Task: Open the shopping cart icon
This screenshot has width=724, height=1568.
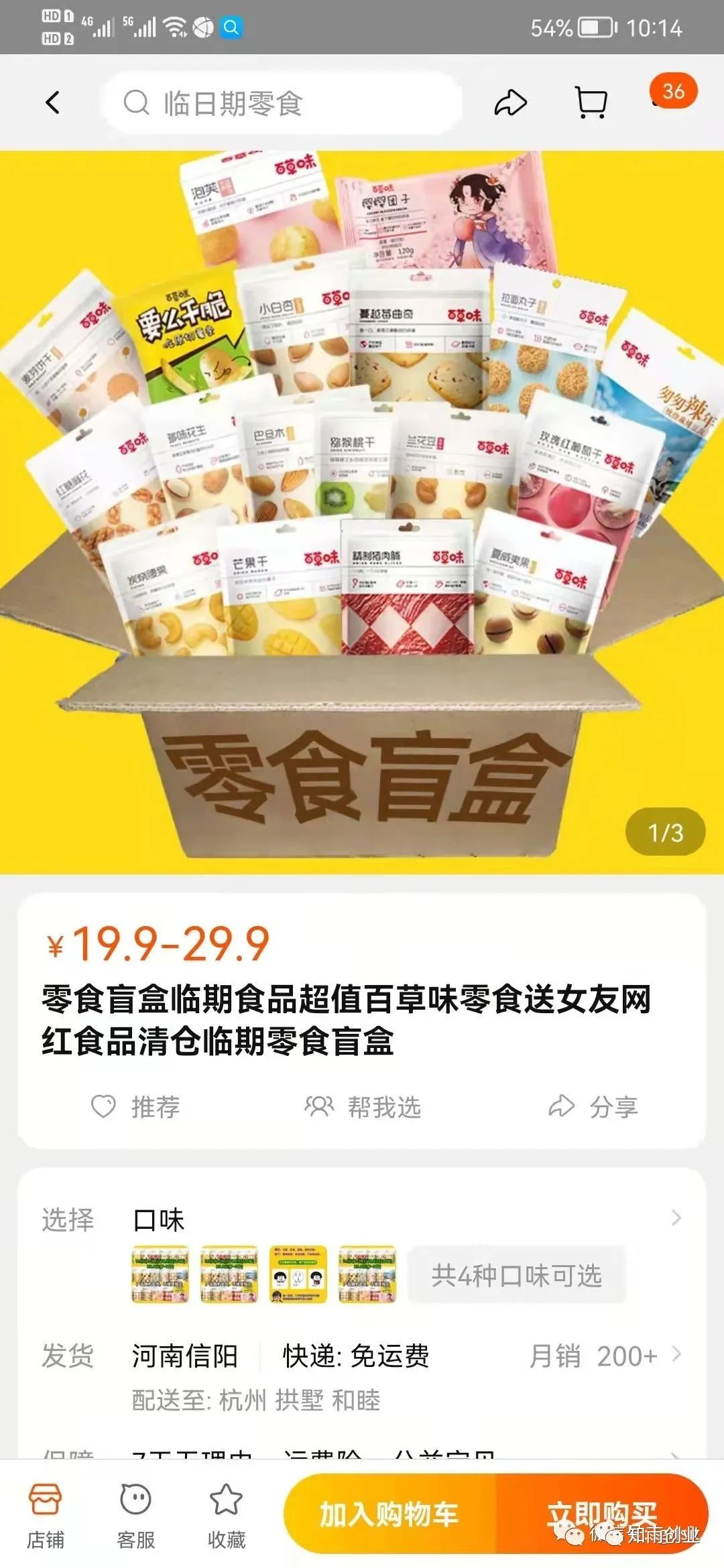Action: click(x=591, y=103)
